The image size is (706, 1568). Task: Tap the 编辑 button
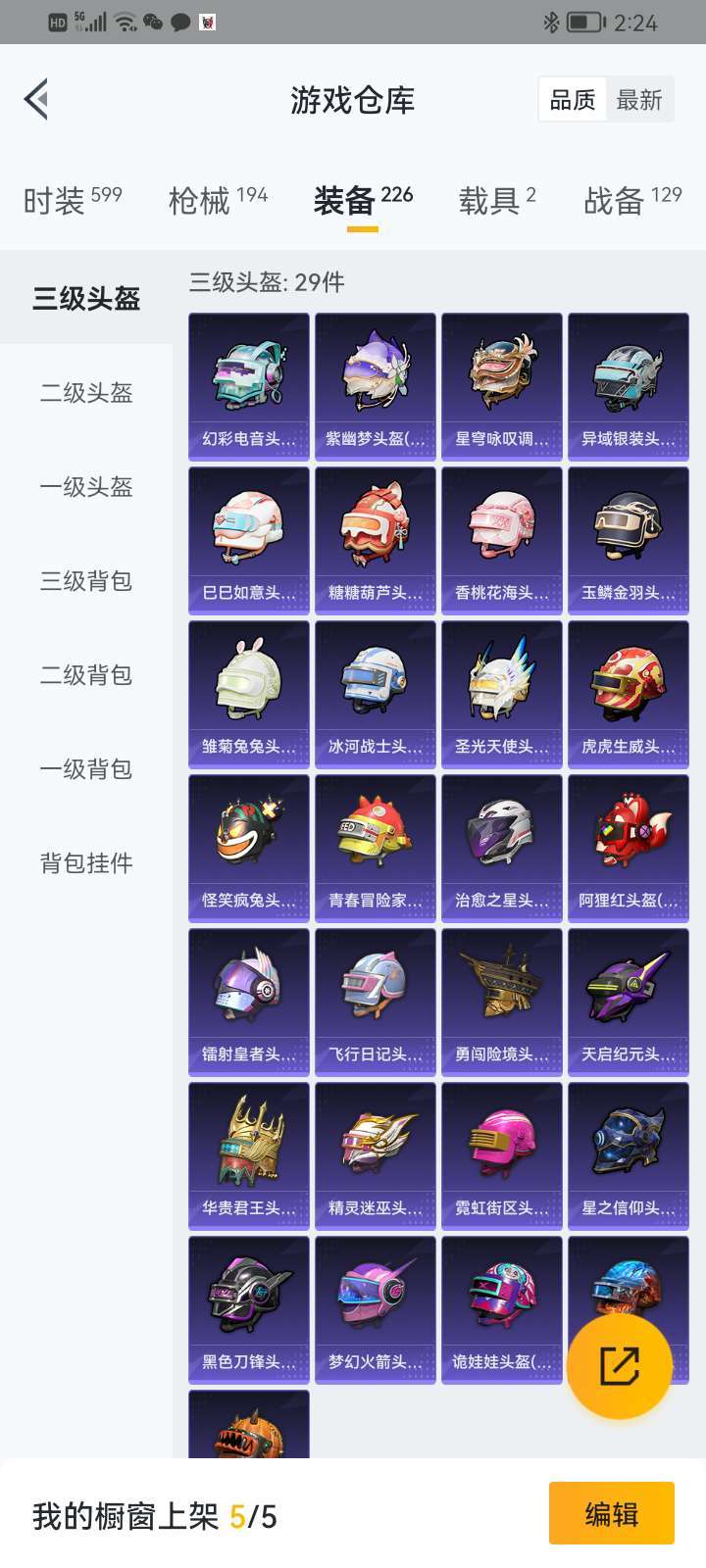pyautogui.click(x=611, y=1514)
